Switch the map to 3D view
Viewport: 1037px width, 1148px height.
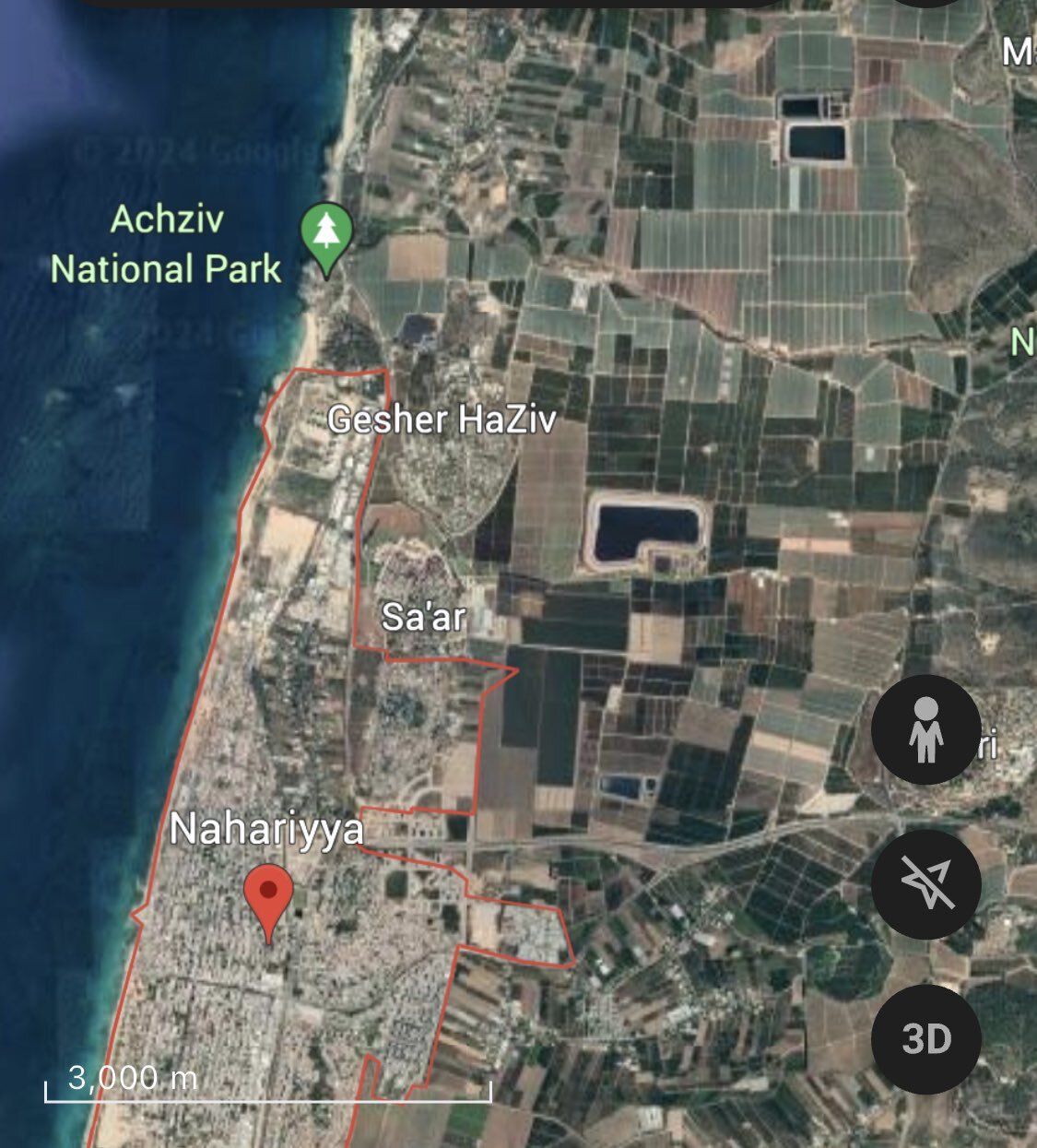coord(925,1038)
